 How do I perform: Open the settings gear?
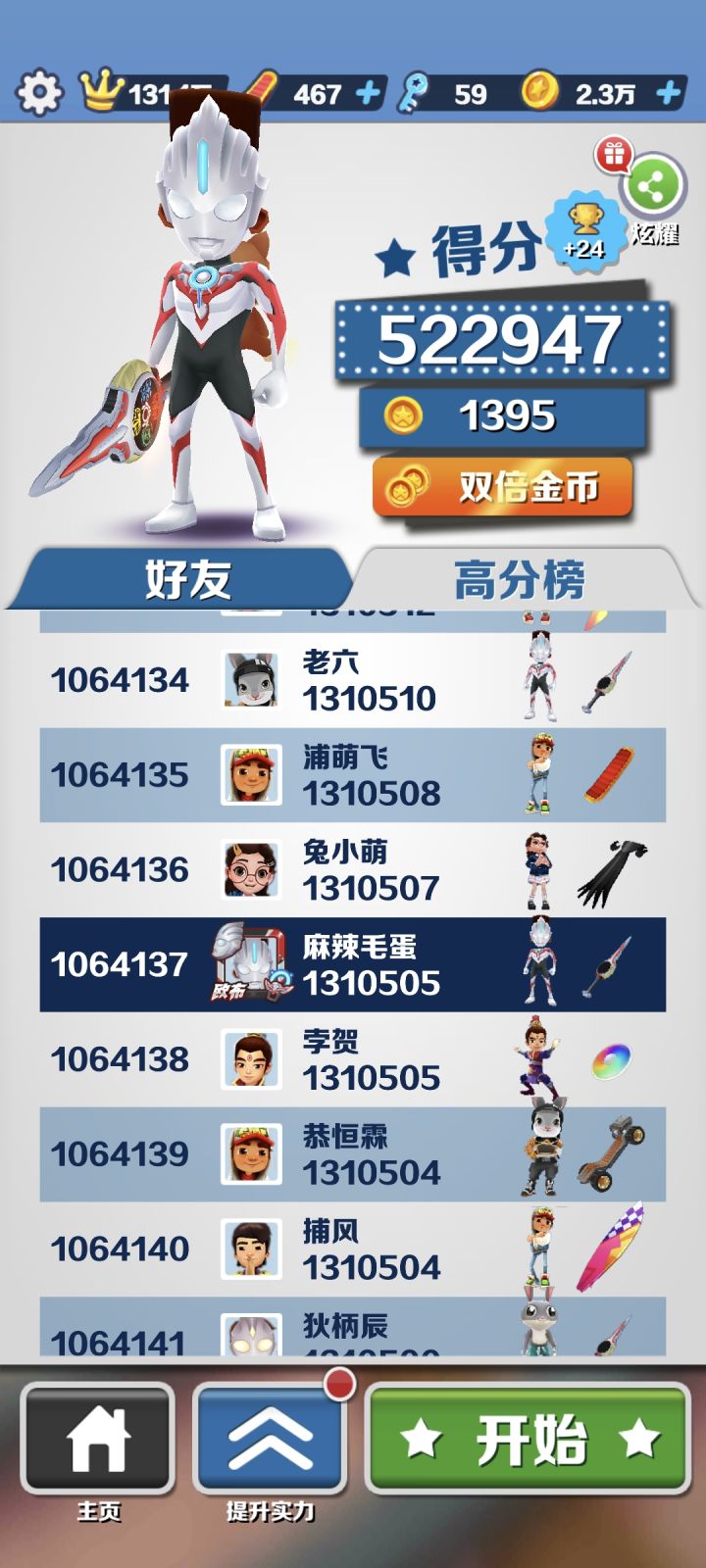[x=37, y=93]
